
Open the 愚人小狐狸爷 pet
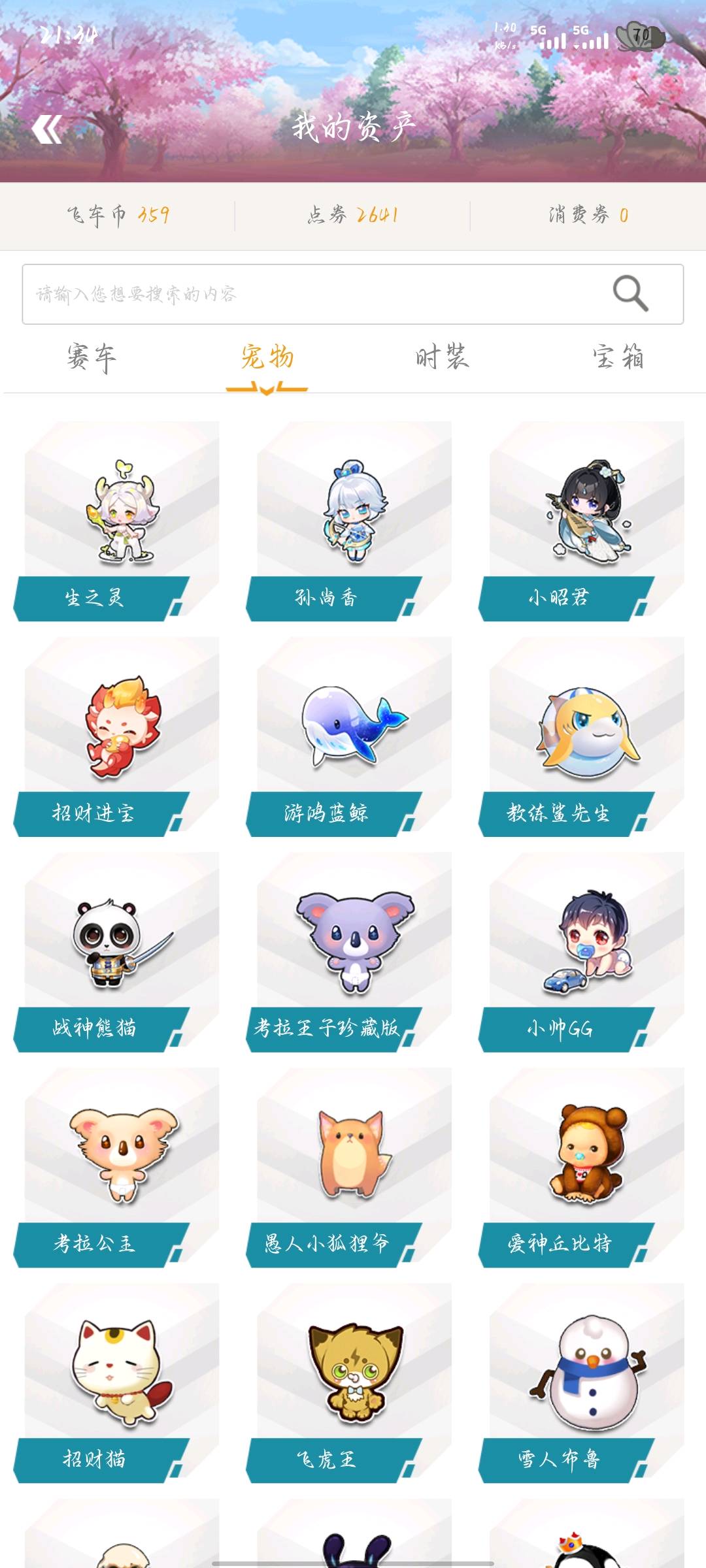pos(349,1168)
